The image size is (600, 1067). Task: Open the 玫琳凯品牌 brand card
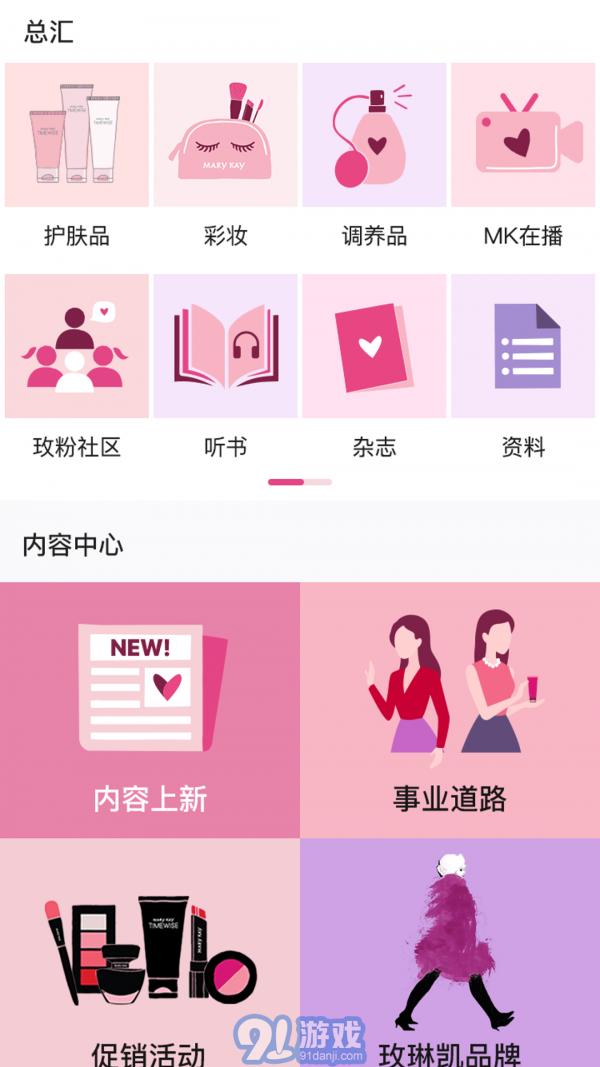coord(450,950)
